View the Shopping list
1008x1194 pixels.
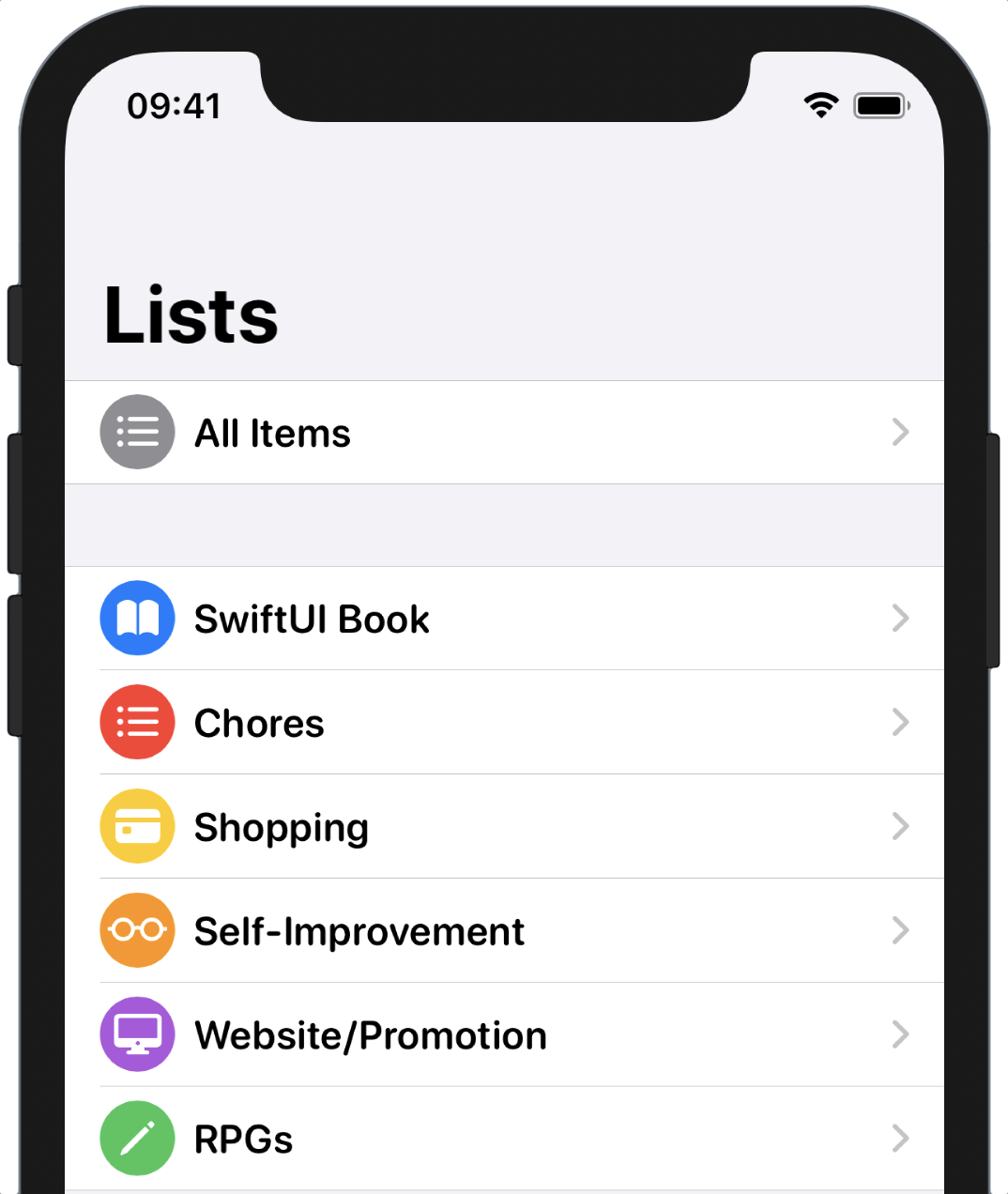point(281,828)
